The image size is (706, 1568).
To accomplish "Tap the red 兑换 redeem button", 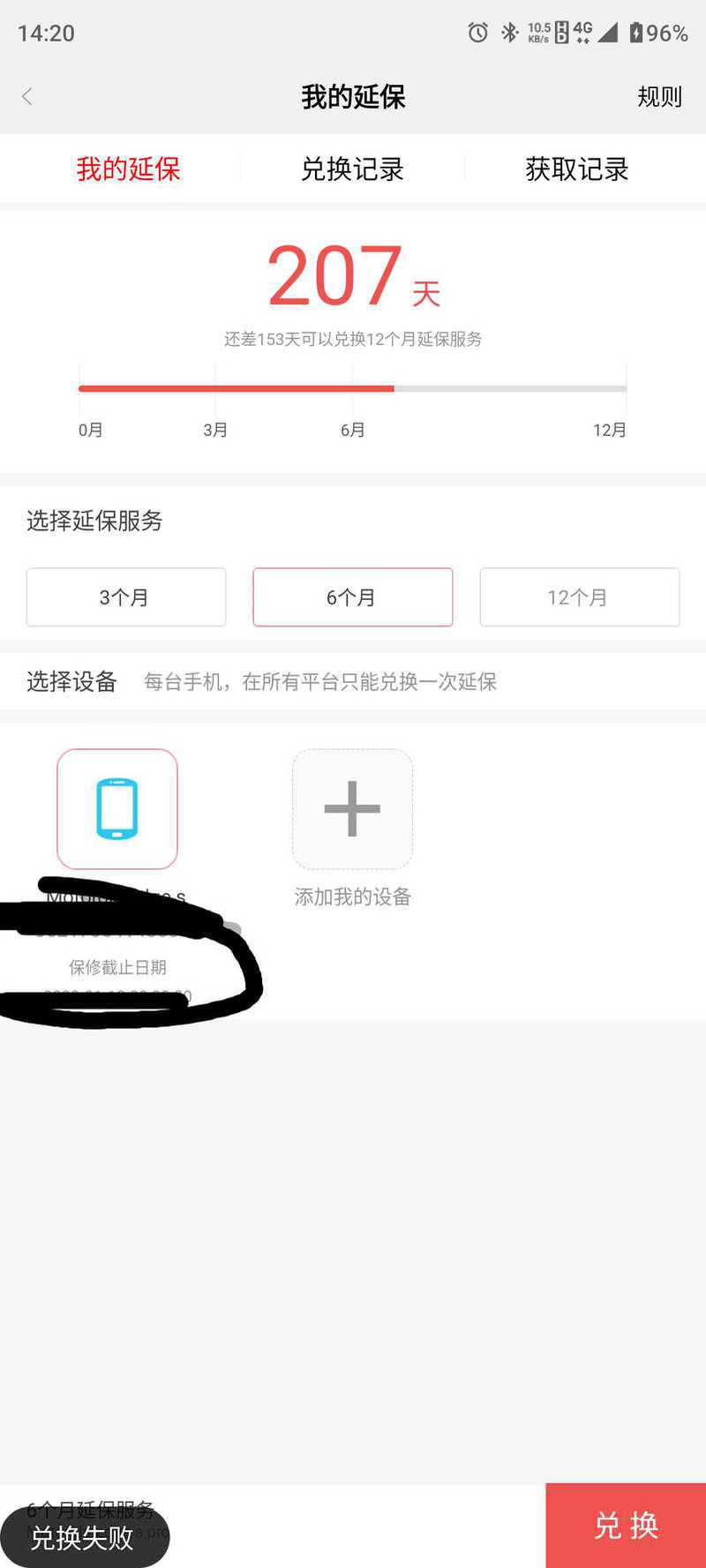I will click(626, 1525).
